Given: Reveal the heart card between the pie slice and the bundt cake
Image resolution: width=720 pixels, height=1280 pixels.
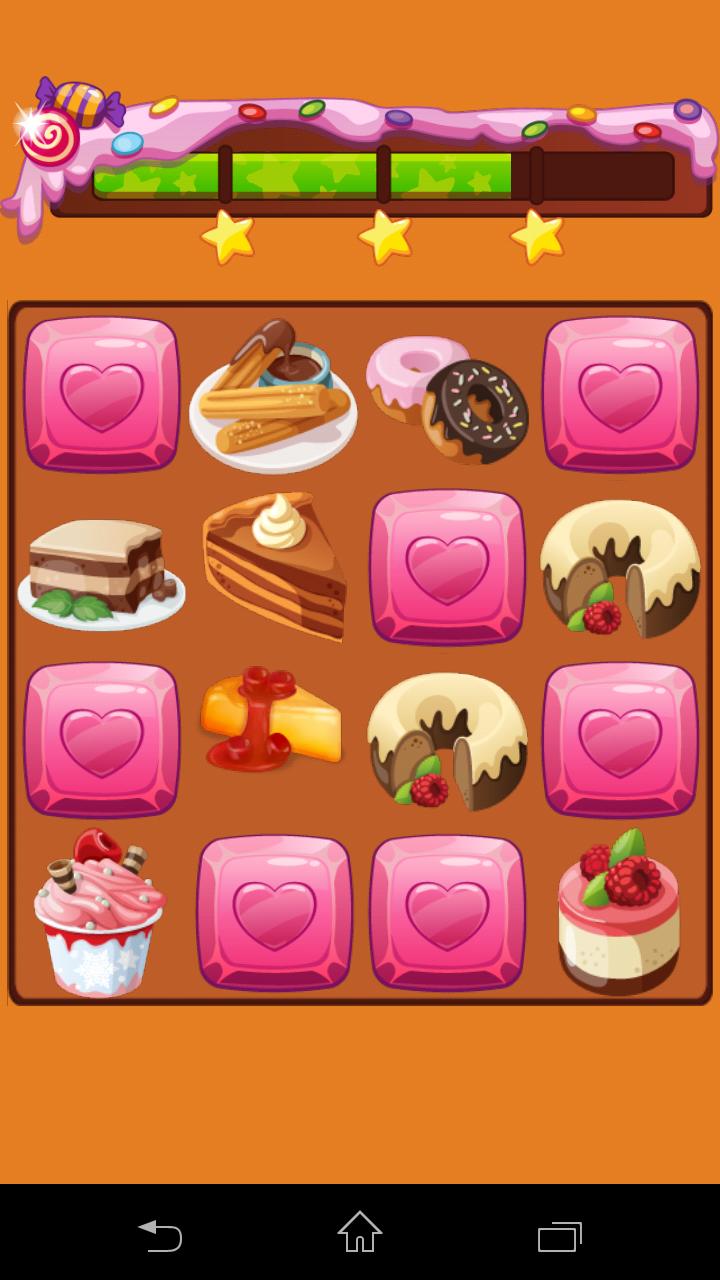Looking at the screenshot, I should click(447, 566).
